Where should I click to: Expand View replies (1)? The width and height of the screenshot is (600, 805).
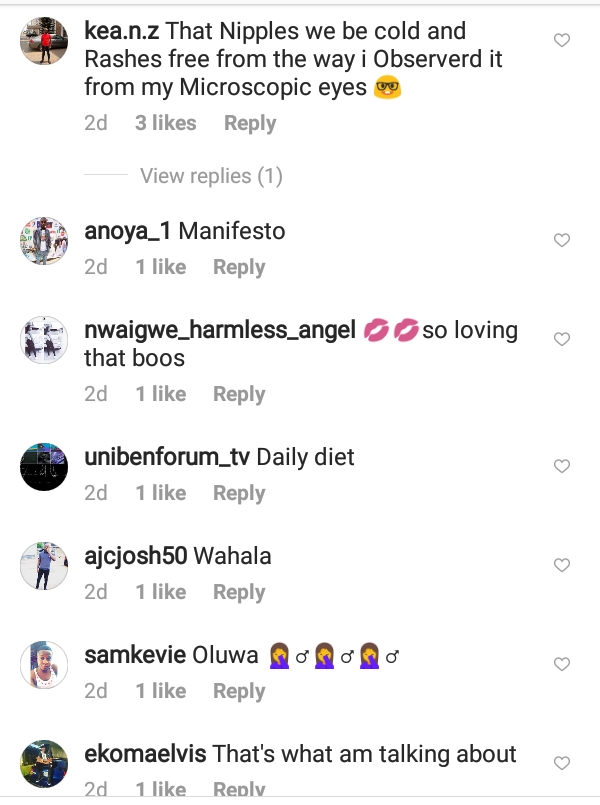tap(211, 176)
